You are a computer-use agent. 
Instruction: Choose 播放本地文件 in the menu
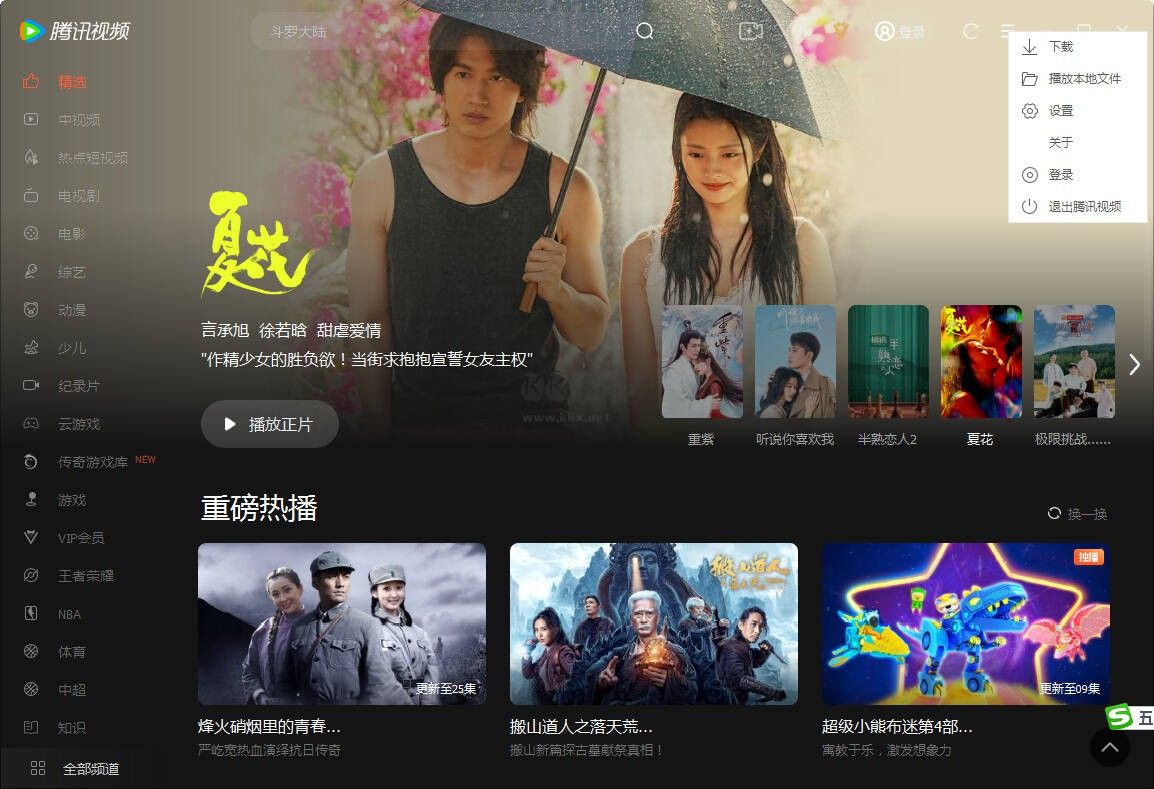tap(1084, 79)
